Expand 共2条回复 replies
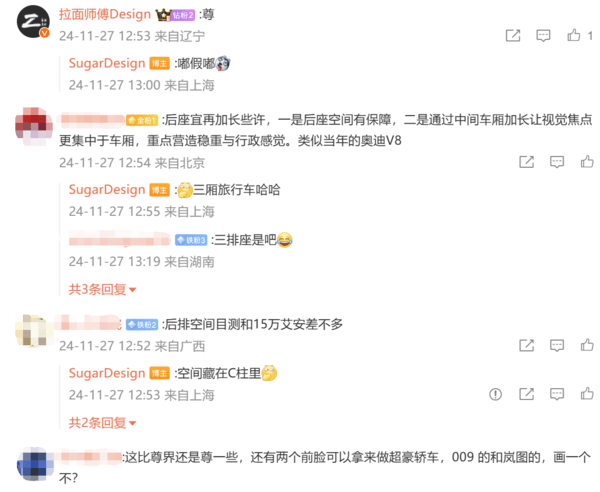600x492 pixels. click(x=102, y=422)
